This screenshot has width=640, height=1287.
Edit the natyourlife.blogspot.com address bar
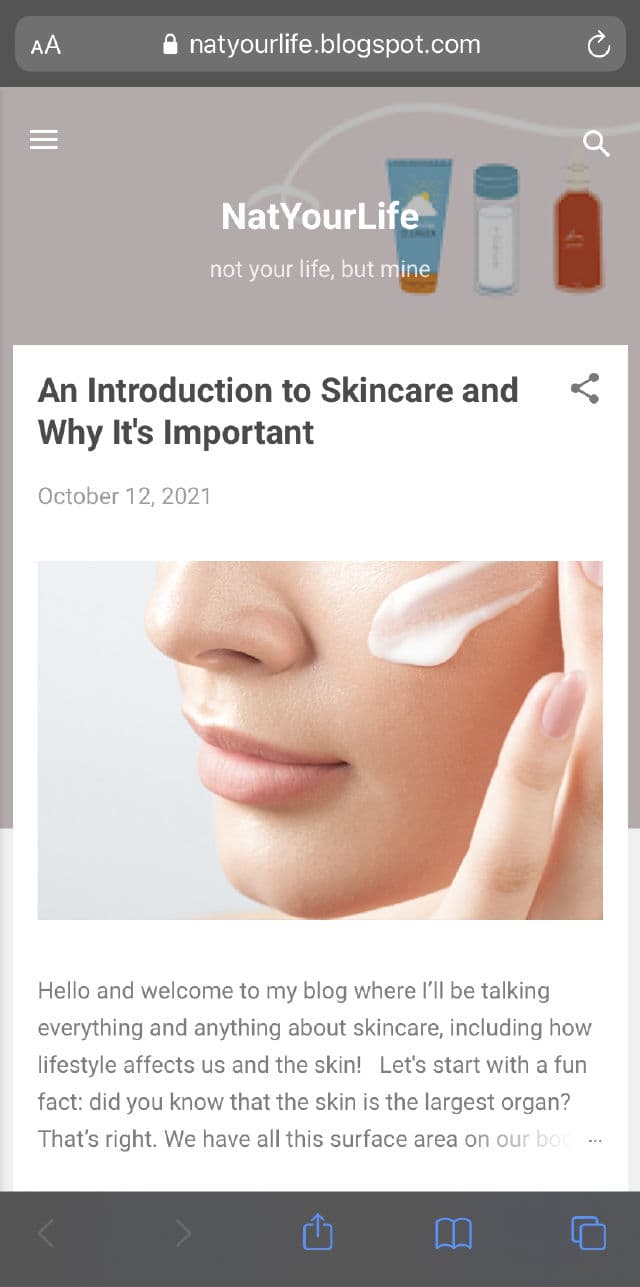point(322,45)
